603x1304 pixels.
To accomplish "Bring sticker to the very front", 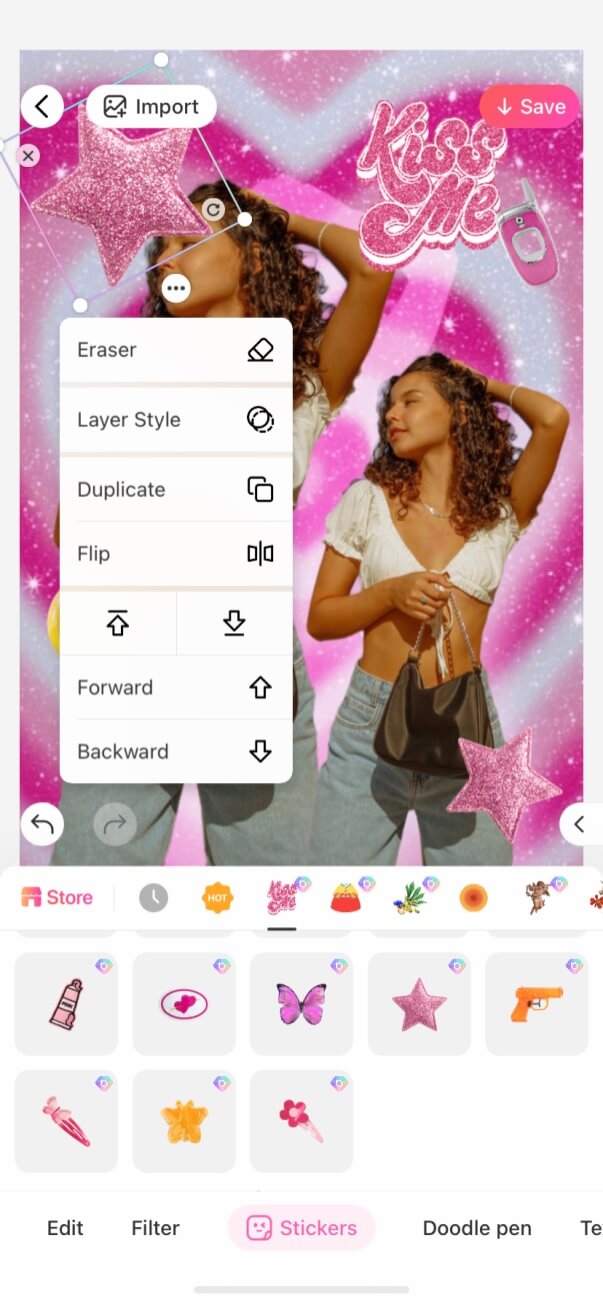I will [118, 624].
